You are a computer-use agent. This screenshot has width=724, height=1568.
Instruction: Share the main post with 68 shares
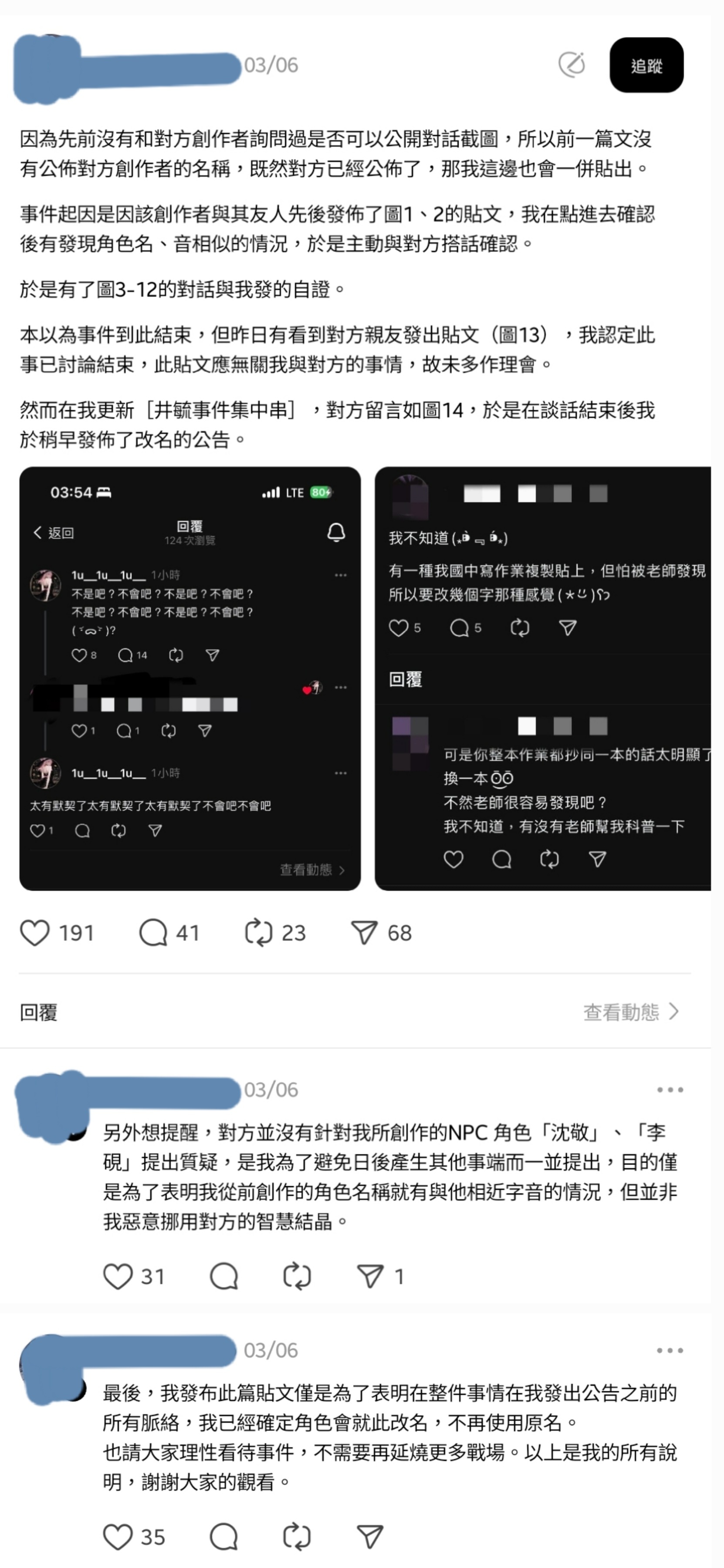pos(364,933)
